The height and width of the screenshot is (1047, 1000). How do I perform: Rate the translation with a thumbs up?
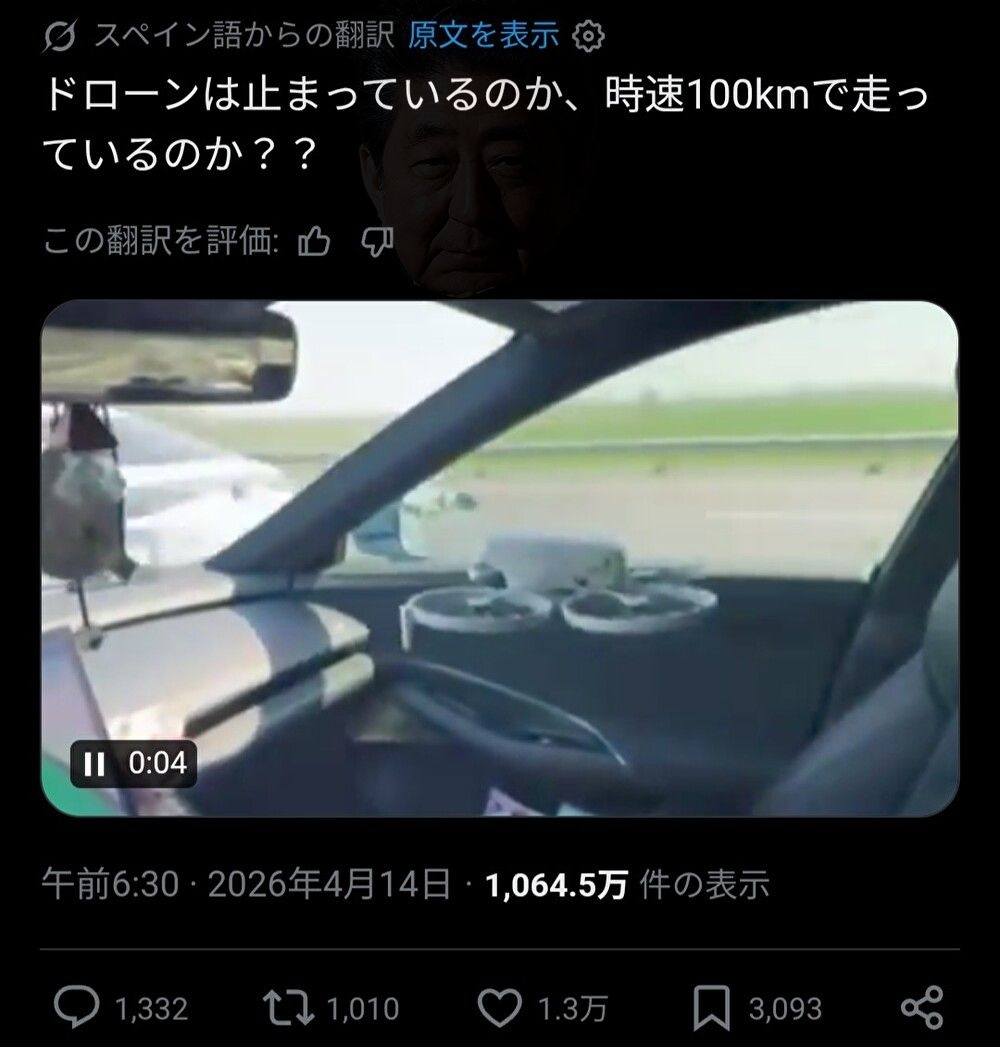click(x=315, y=241)
